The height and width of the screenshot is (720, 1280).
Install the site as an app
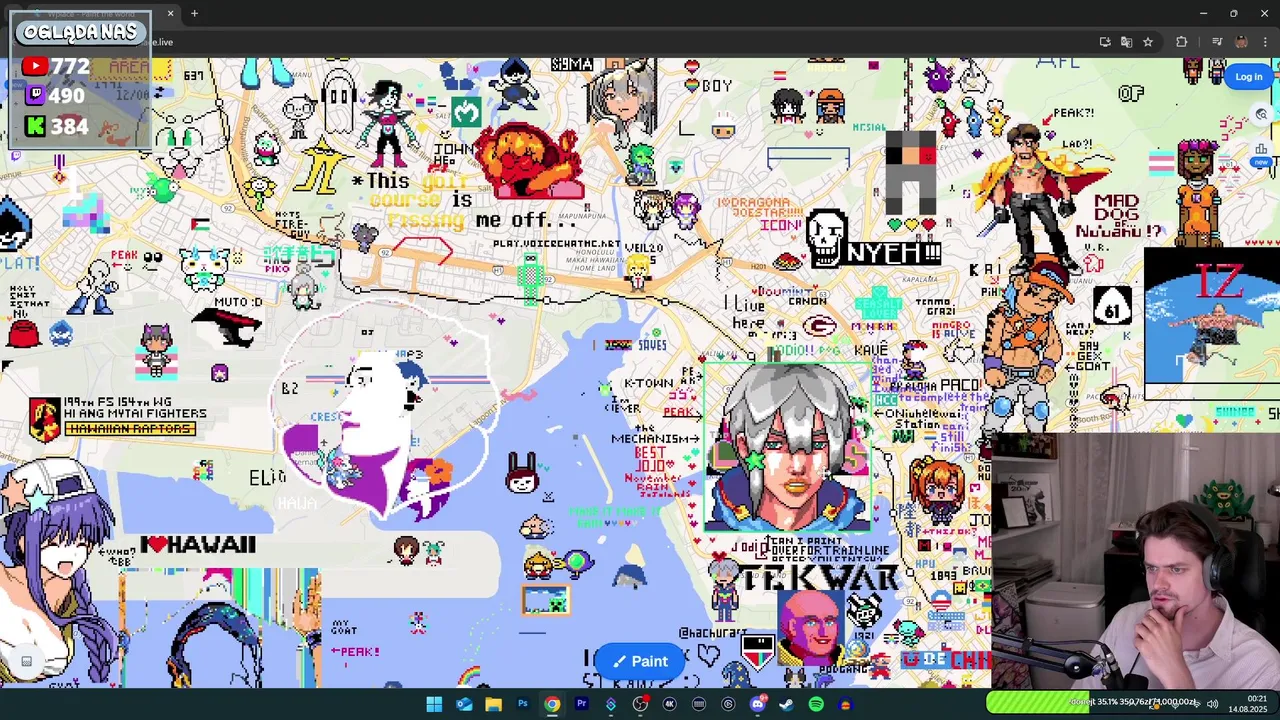pos(1105,42)
